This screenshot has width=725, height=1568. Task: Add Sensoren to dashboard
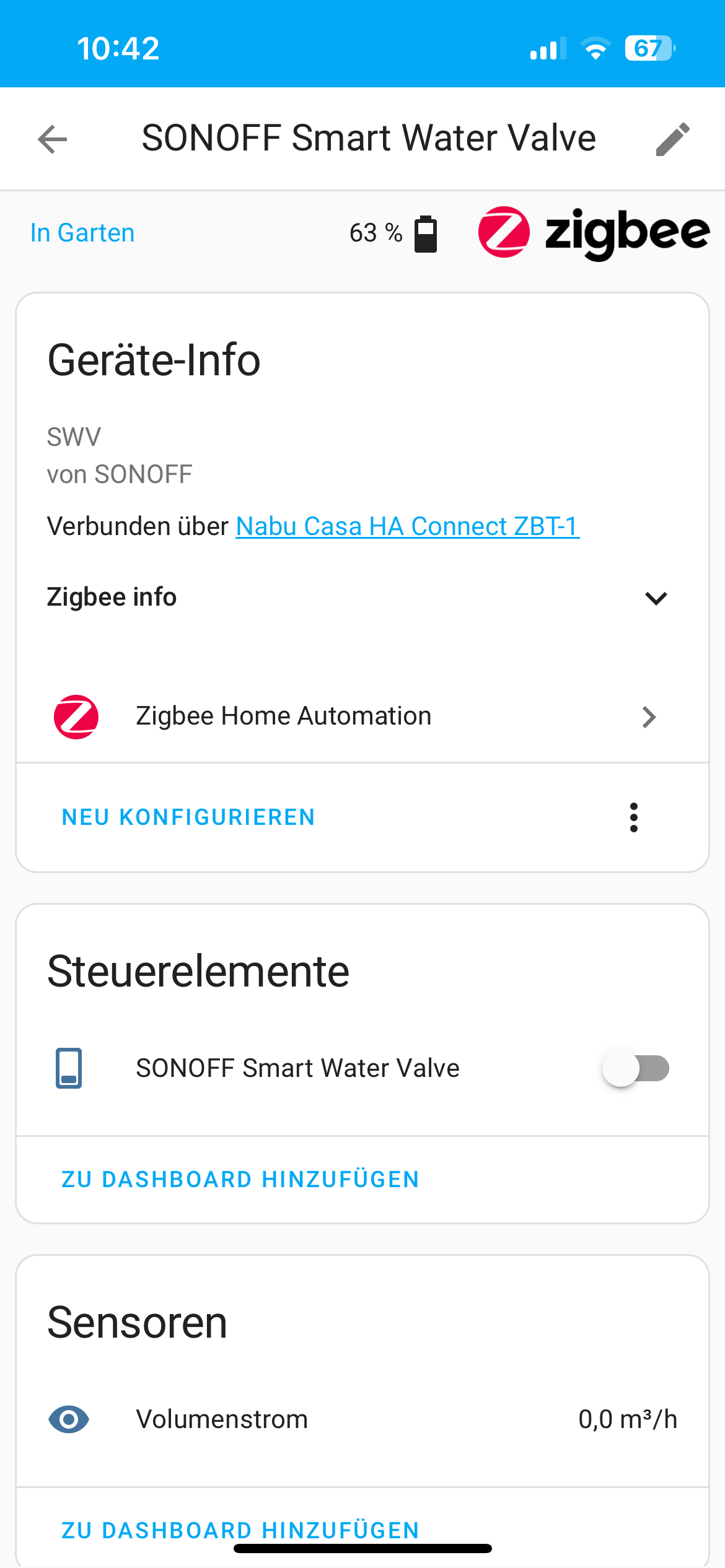(x=240, y=1531)
